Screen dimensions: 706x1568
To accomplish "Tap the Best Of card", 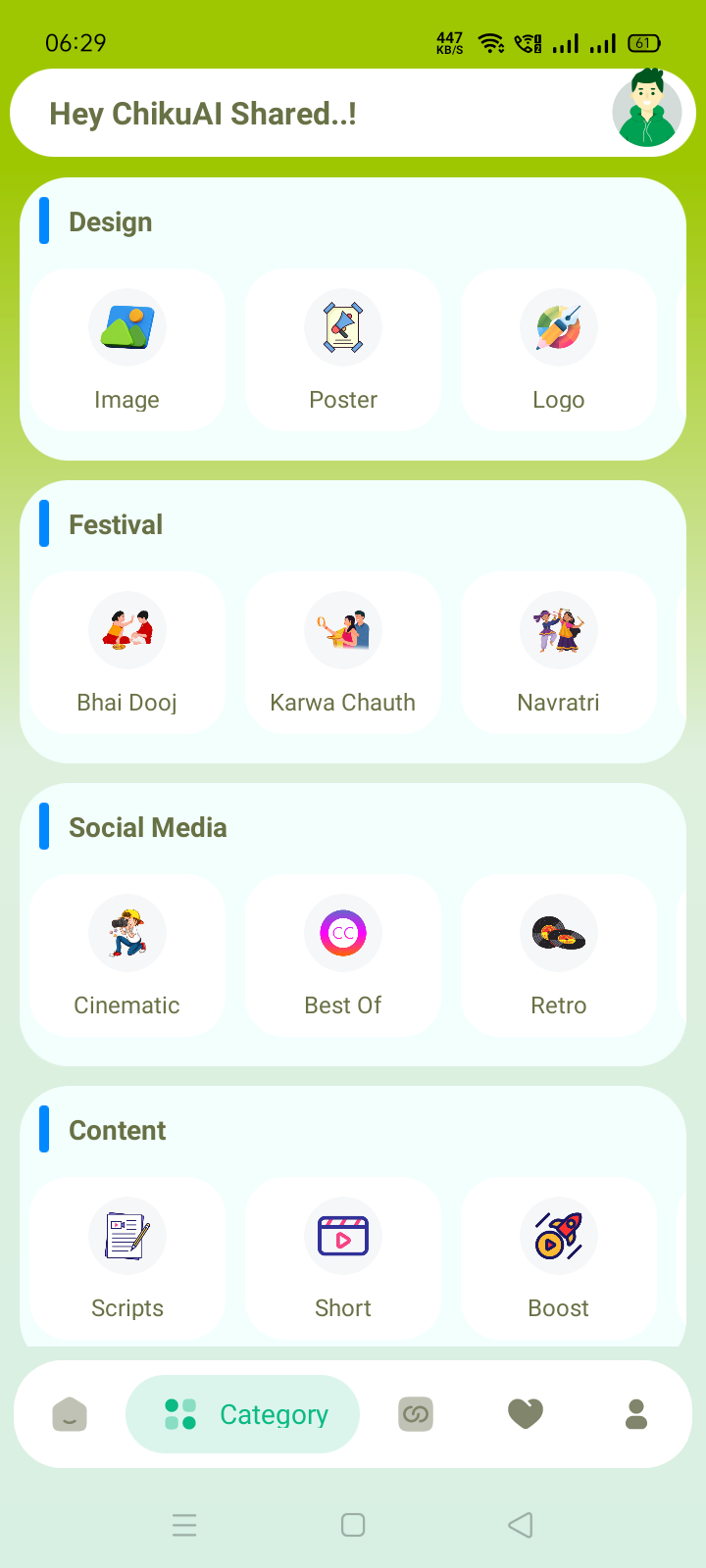I will 343,955.
